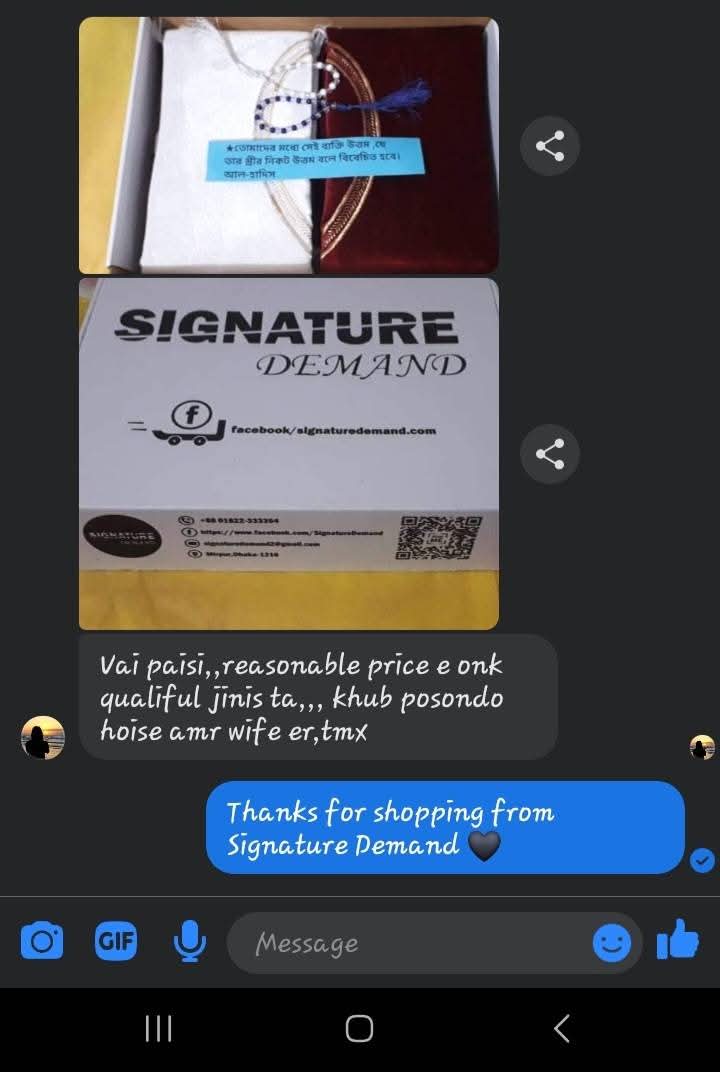
Task: Go to the home screen
Action: tap(359, 1028)
